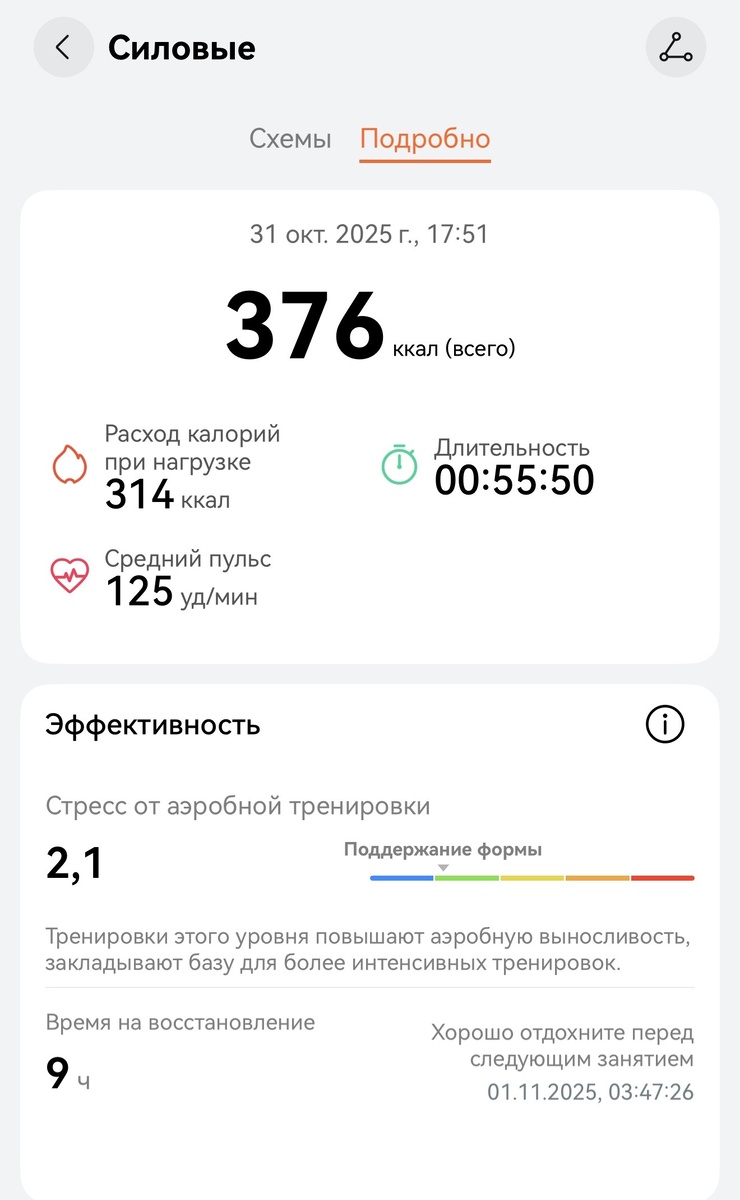Open the workout date 31 окт. 2025 entry
The image size is (740, 1200).
[x=370, y=234]
